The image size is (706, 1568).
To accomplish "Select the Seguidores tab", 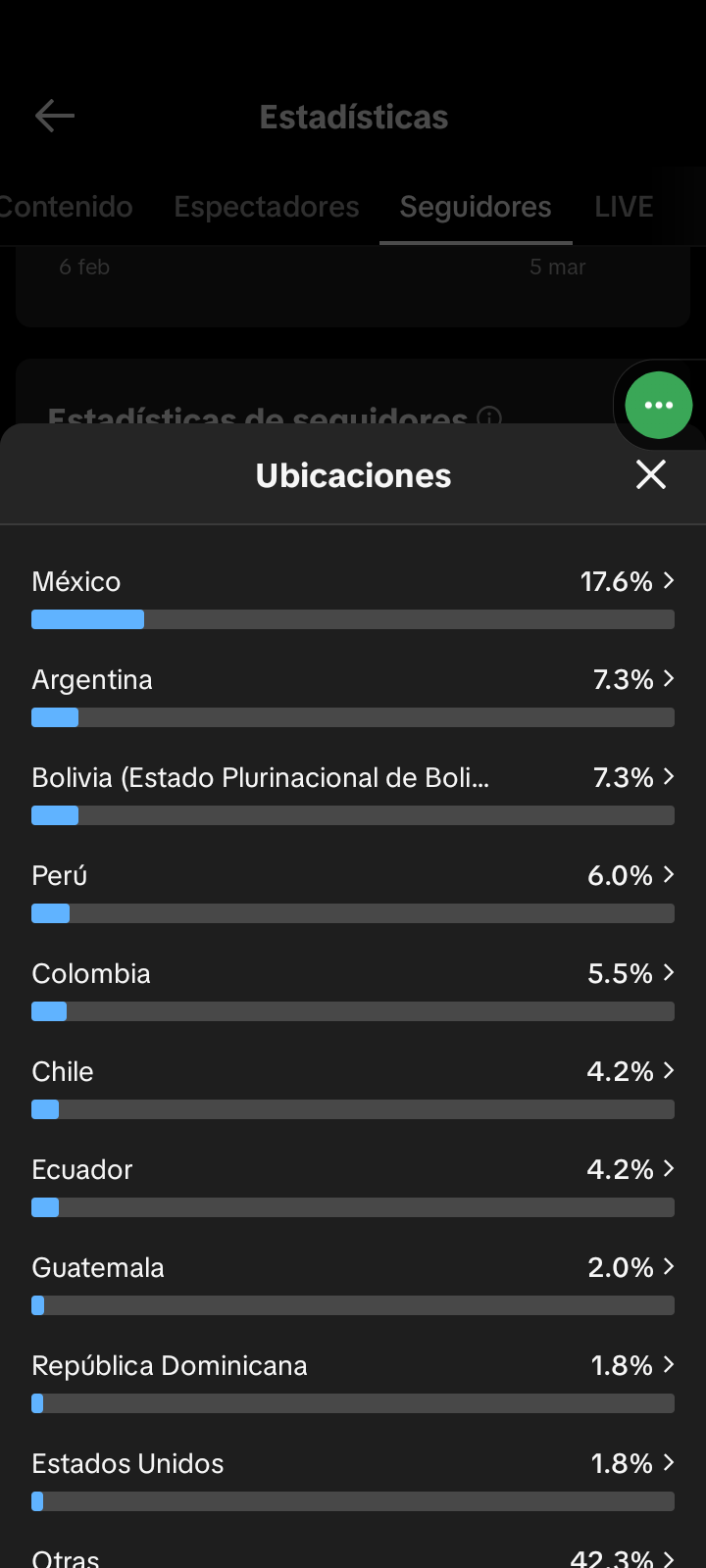I will pos(476,207).
